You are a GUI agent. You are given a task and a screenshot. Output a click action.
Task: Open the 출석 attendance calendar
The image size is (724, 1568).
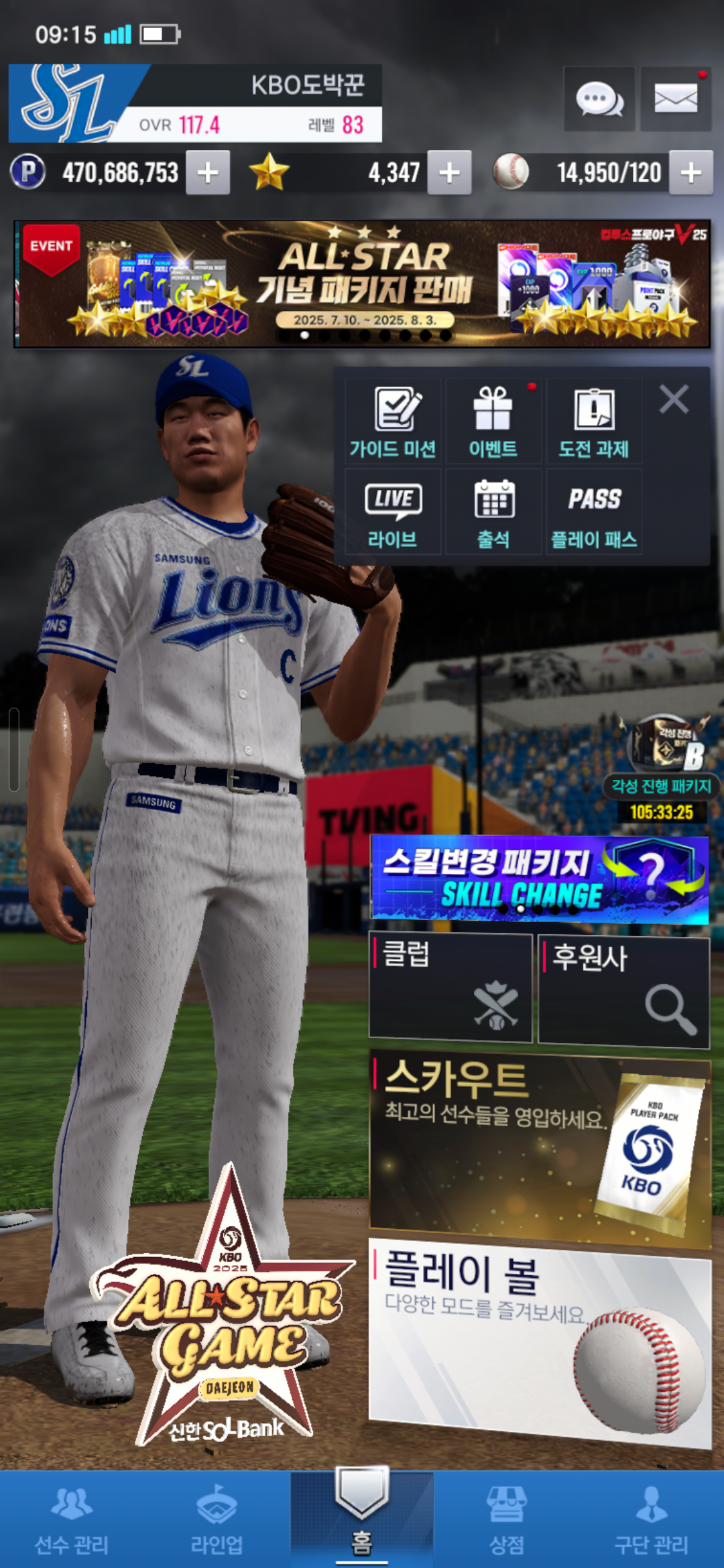(493, 513)
